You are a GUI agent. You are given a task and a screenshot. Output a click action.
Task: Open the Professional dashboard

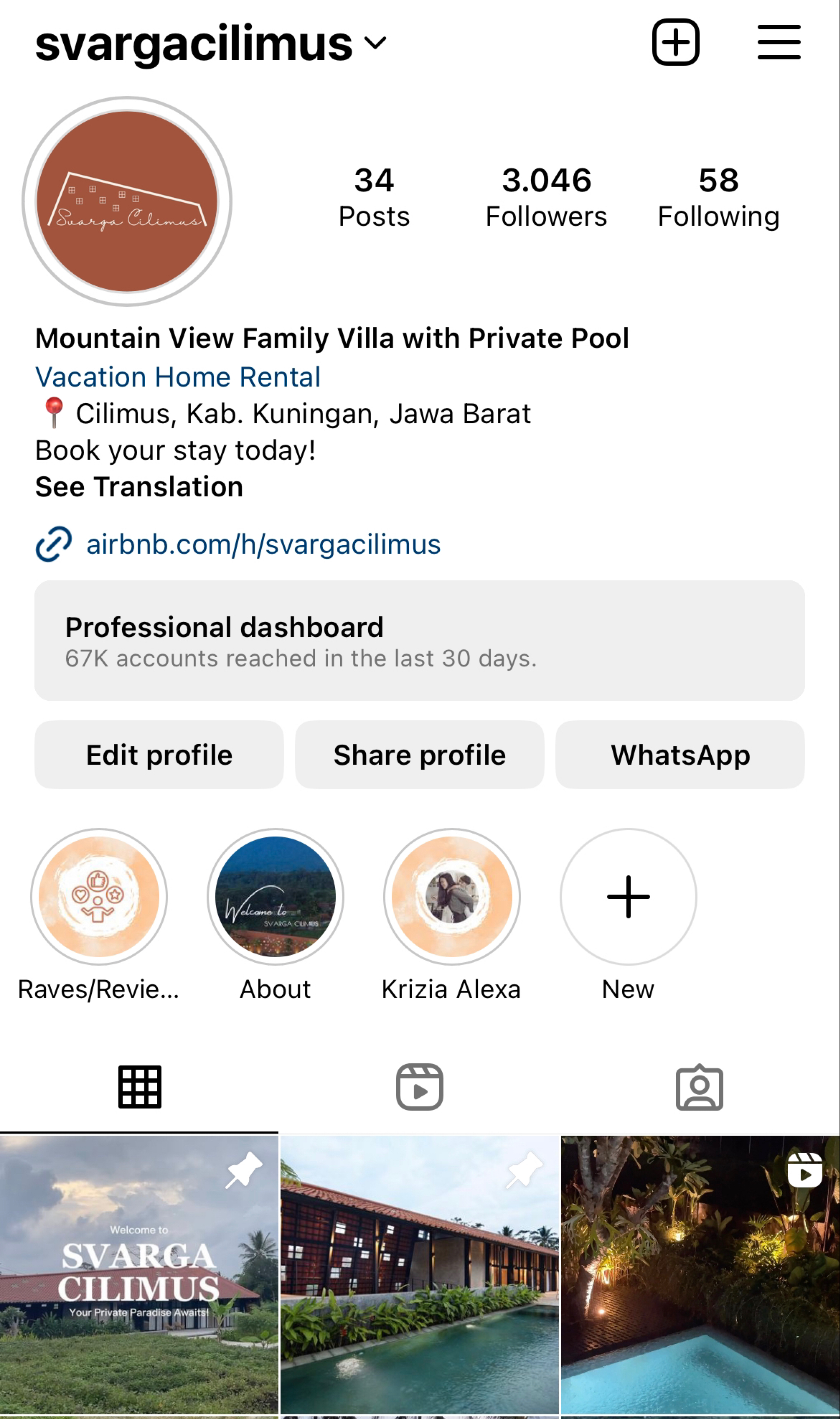[420, 641]
